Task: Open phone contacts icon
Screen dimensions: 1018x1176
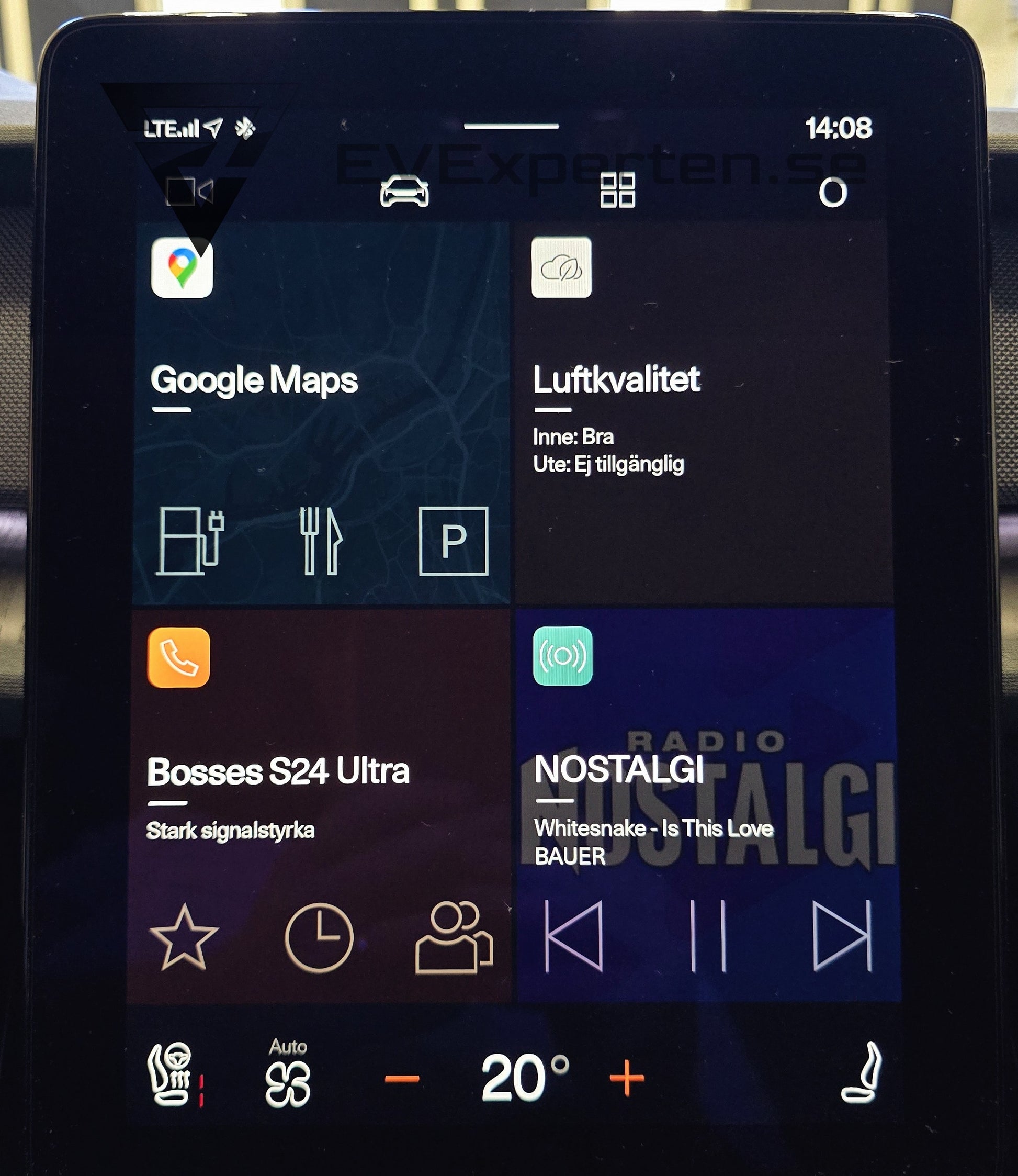Action: (x=454, y=937)
